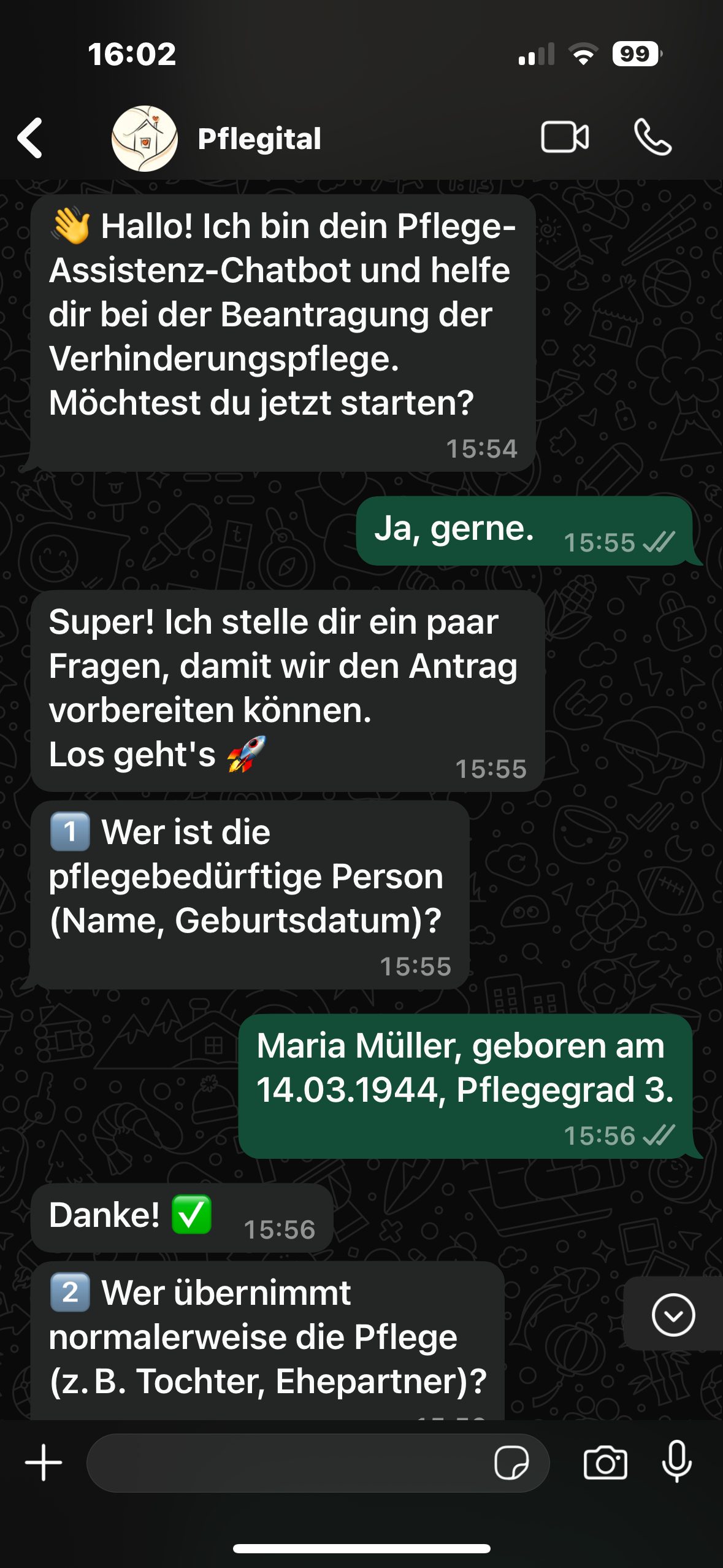723x1568 pixels.
Task: Start a voice call with Pflegital
Action: [x=652, y=137]
